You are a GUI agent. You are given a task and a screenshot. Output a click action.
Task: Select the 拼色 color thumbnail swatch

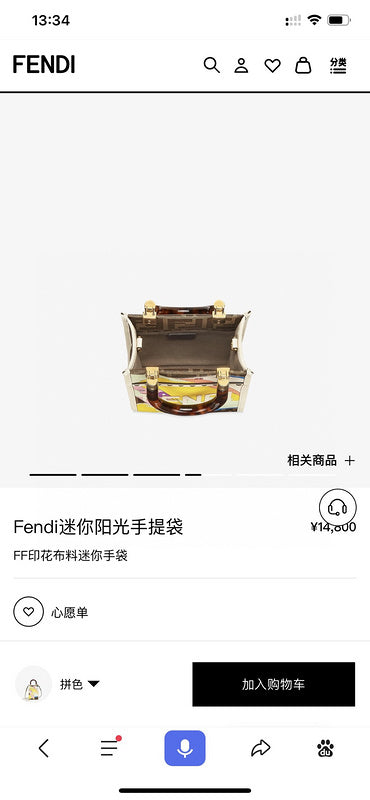pyautogui.click(x=33, y=684)
